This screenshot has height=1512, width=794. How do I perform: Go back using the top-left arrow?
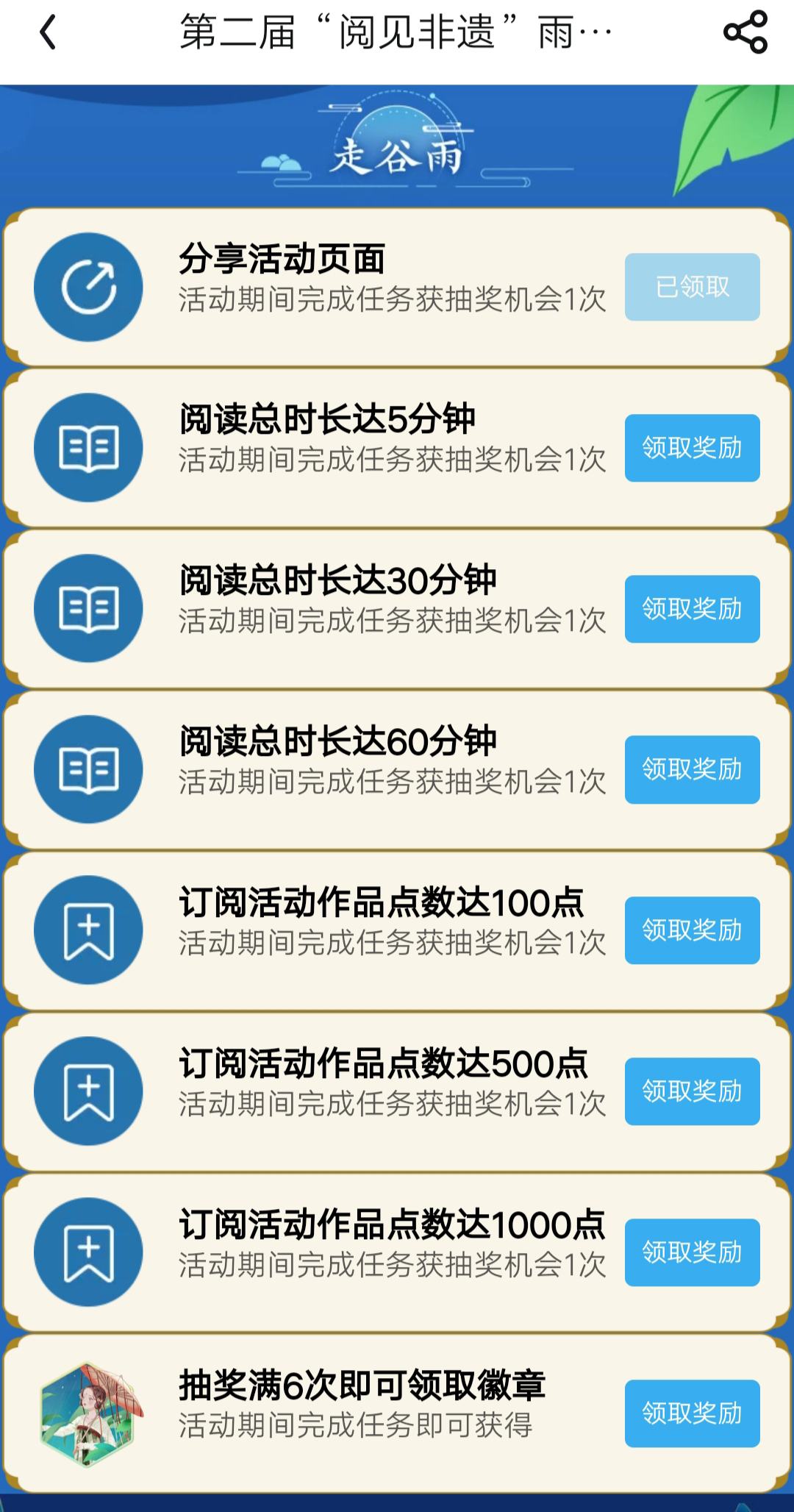point(48,33)
